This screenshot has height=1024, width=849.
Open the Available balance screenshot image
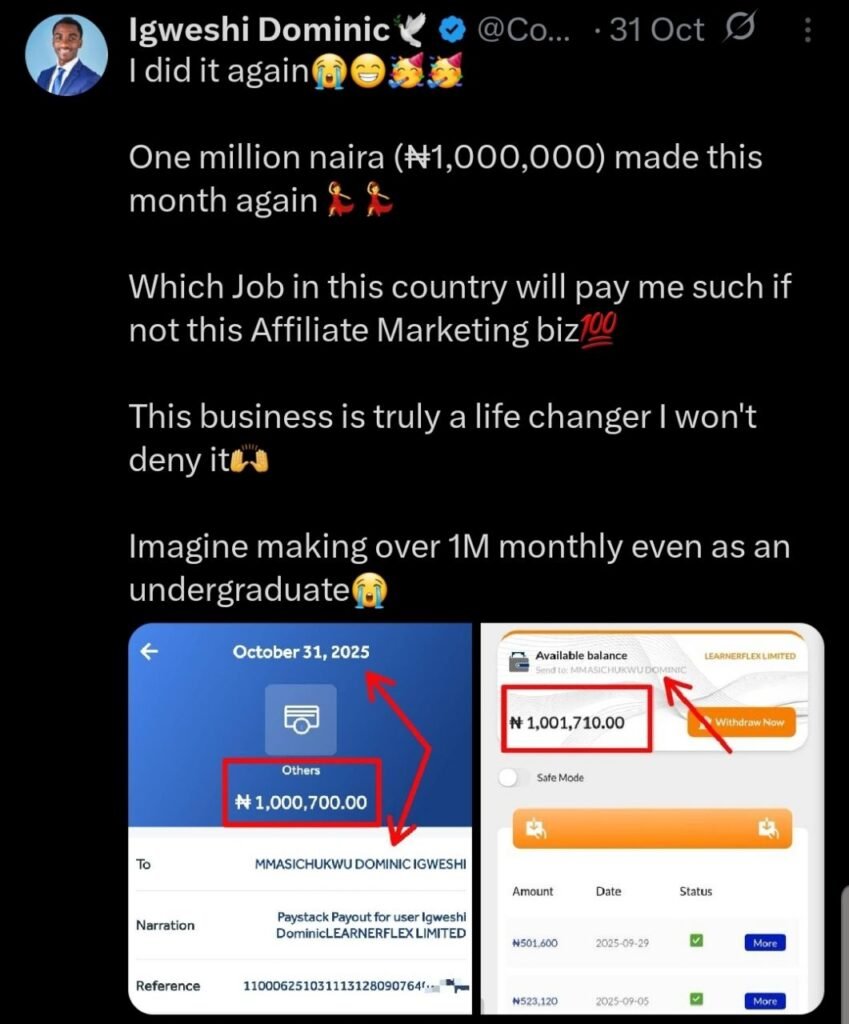click(652, 818)
